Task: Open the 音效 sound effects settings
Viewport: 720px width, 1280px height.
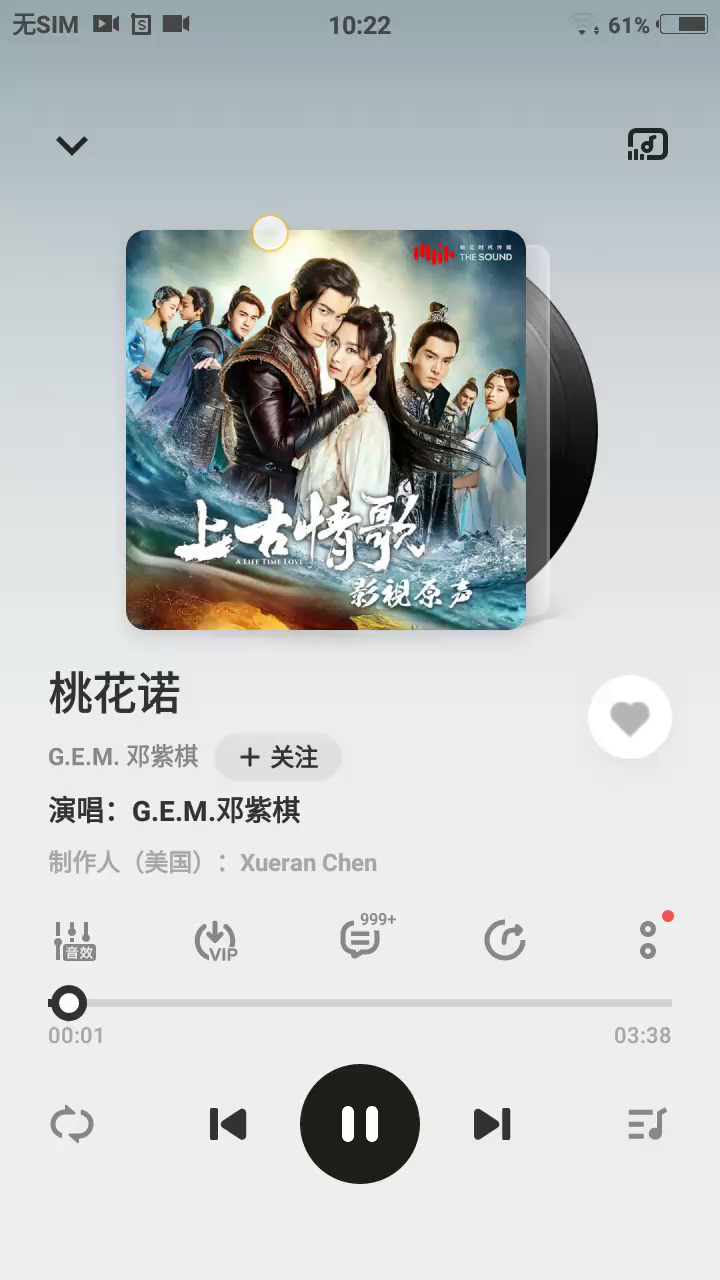Action: 74,941
